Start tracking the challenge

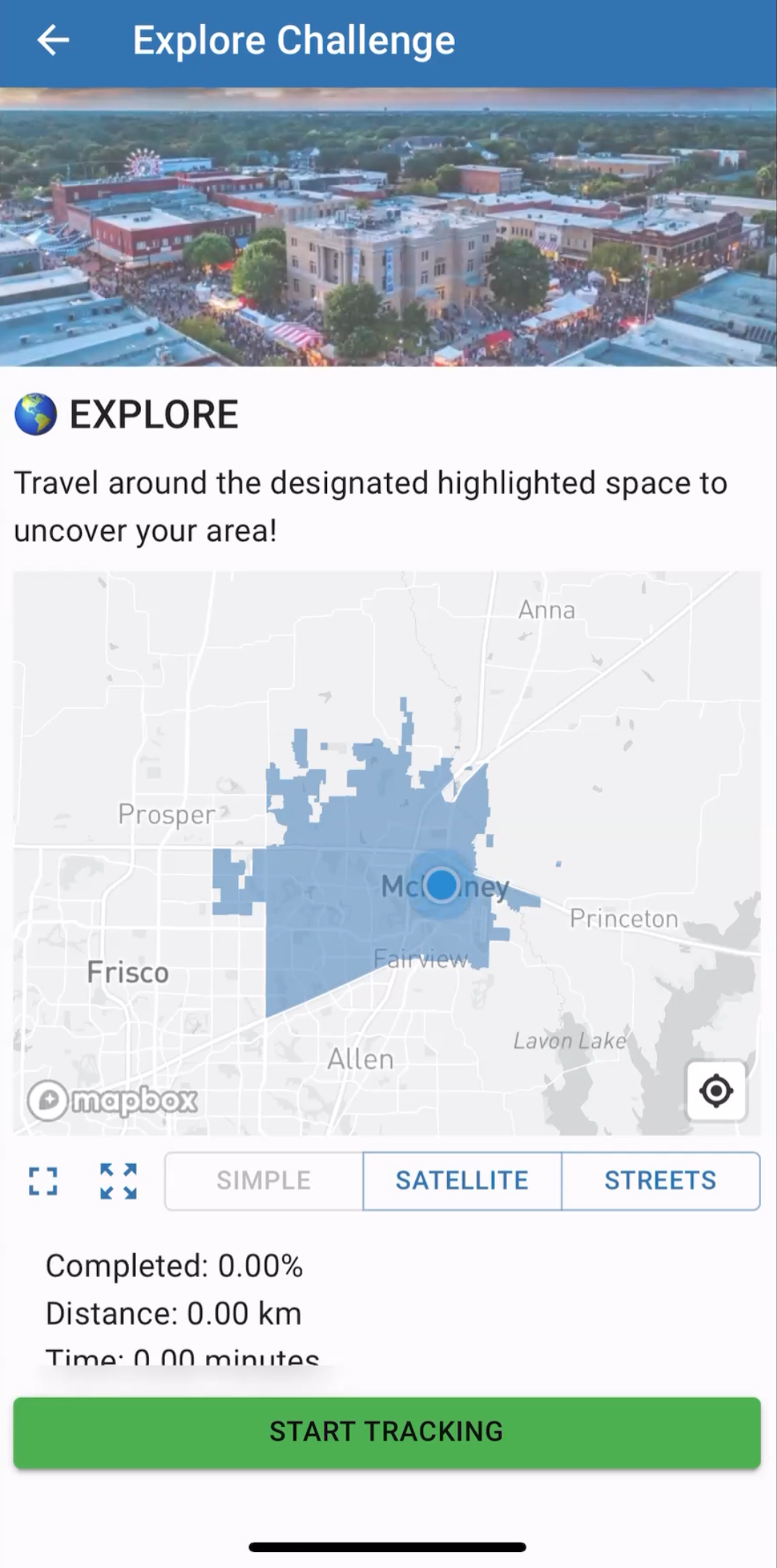387,1432
